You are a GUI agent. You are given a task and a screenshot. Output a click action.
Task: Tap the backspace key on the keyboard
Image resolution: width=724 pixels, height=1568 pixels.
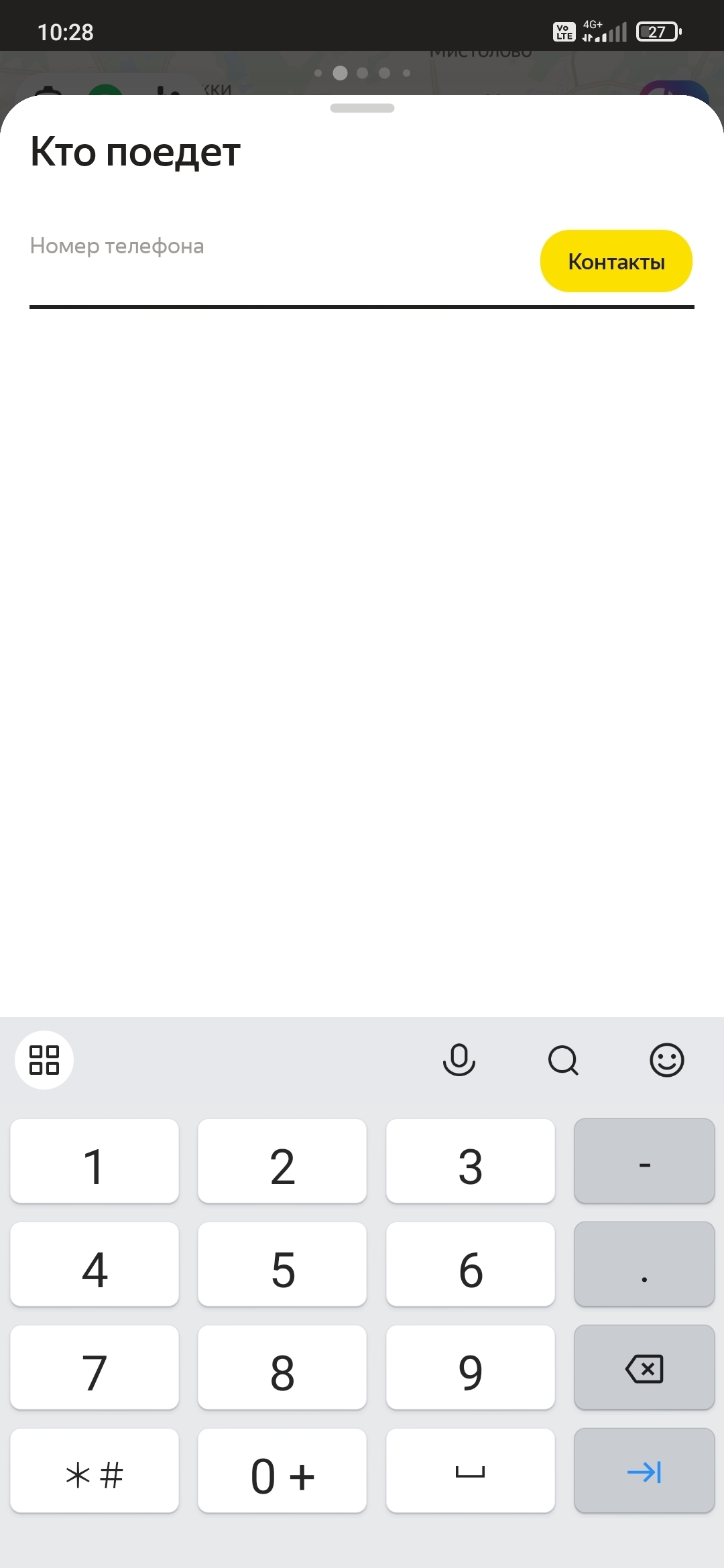644,1368
